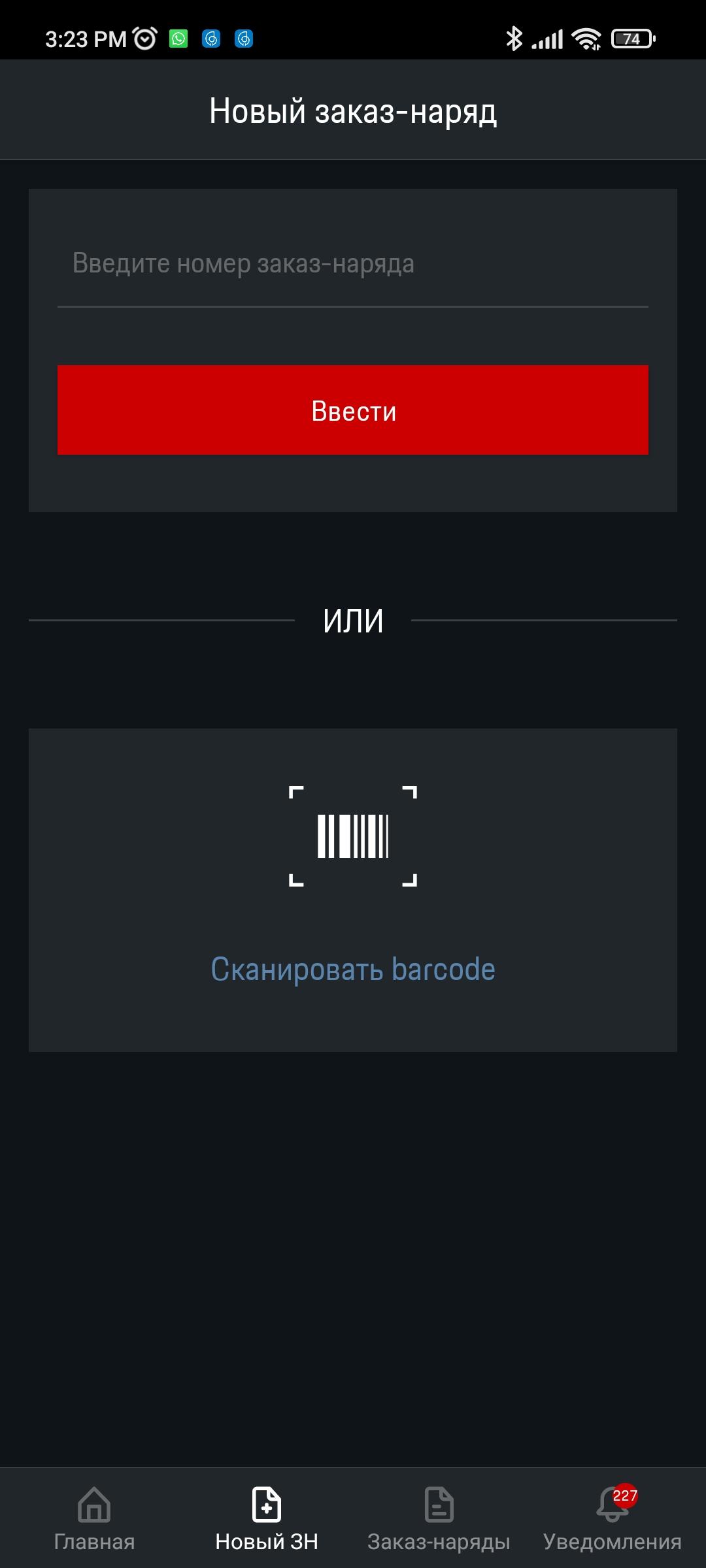Open the Заказ-наряды tab

click(439, 1519)
